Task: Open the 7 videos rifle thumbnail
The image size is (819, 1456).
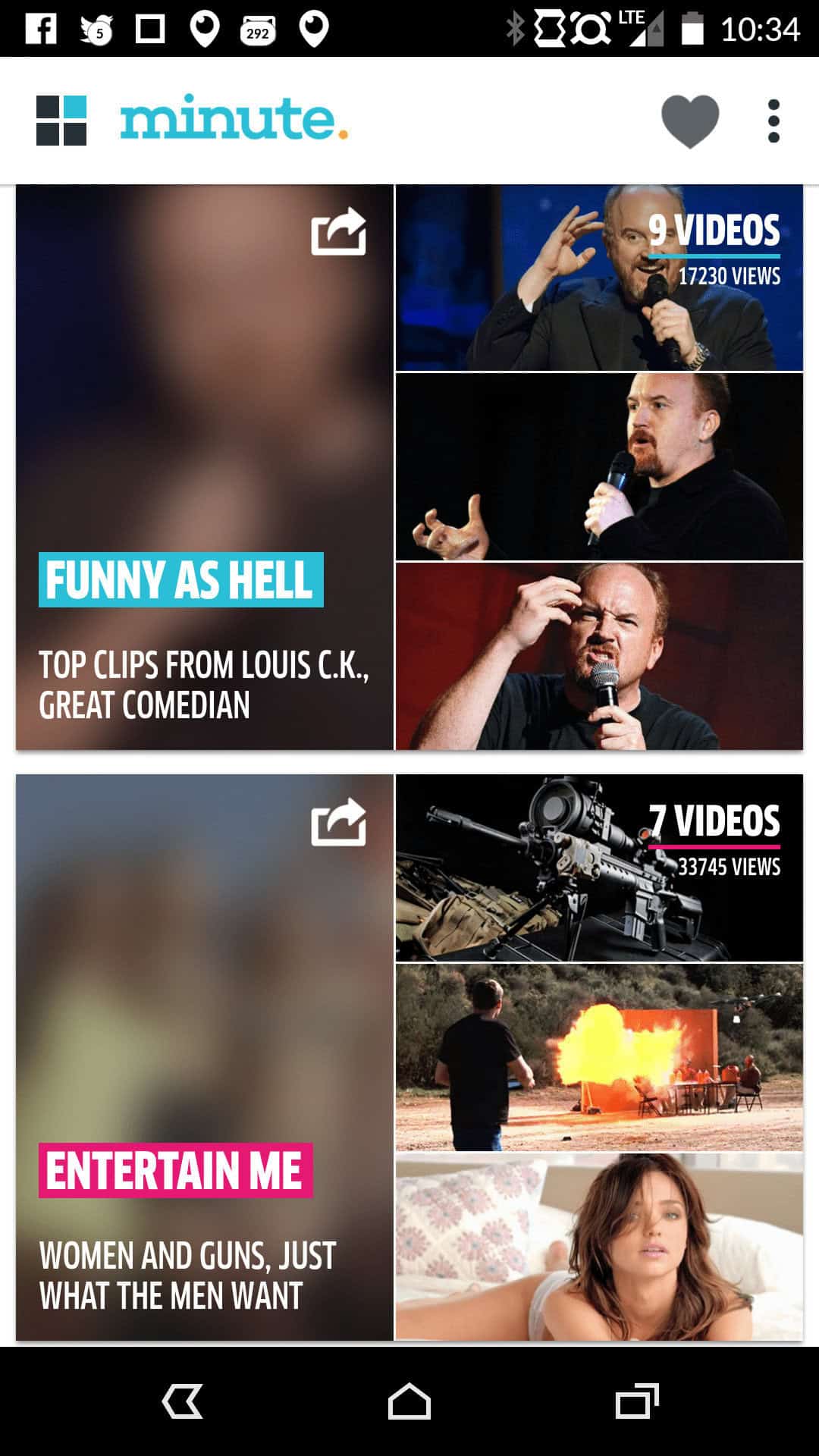Action: [599, 868]
